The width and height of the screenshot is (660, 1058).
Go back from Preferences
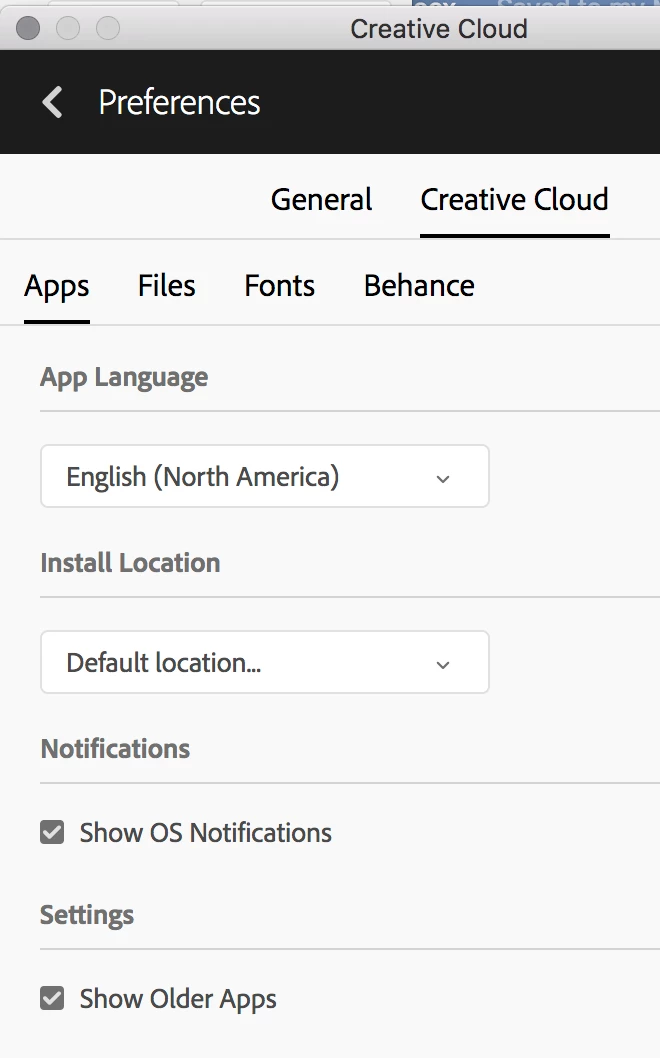pos(52,102)
